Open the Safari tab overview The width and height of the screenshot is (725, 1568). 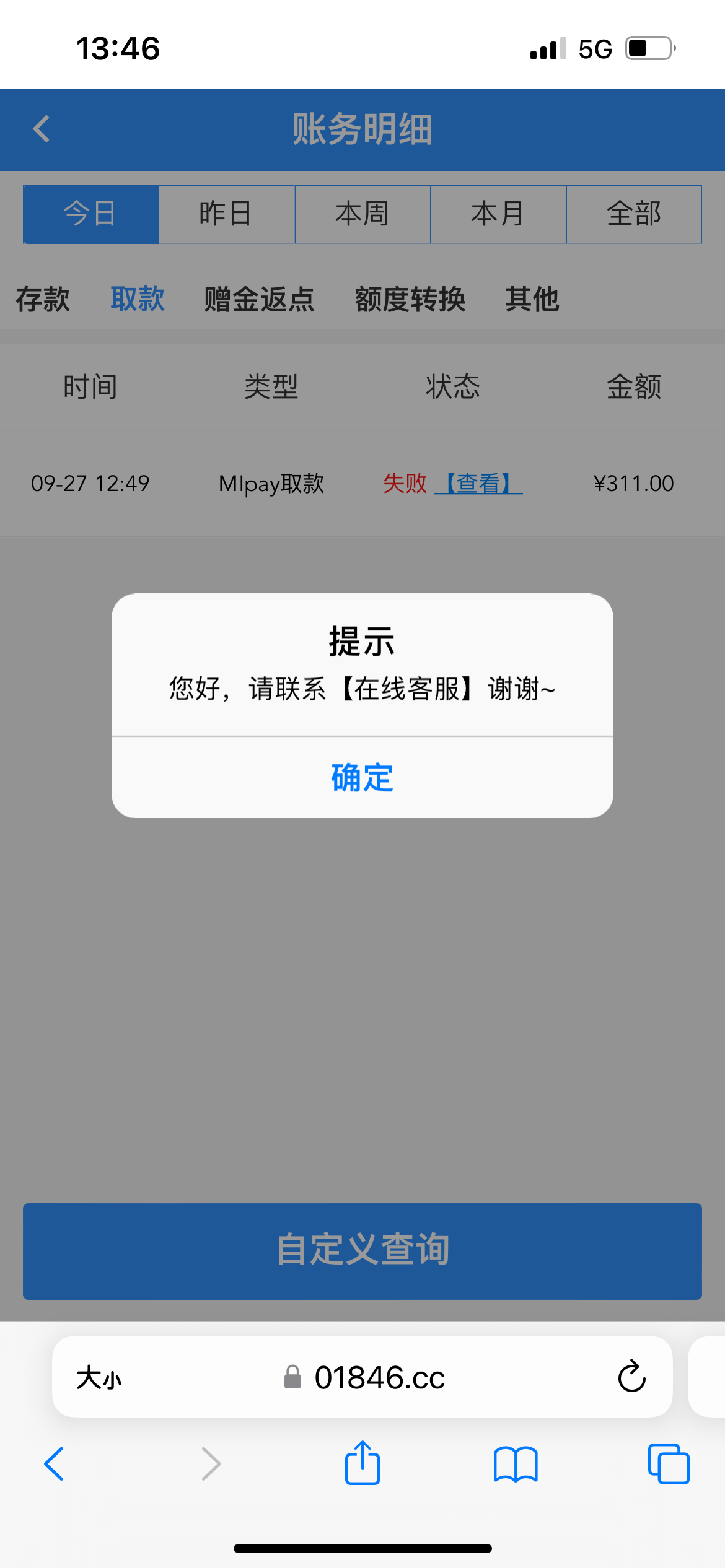click(668, 1465)
